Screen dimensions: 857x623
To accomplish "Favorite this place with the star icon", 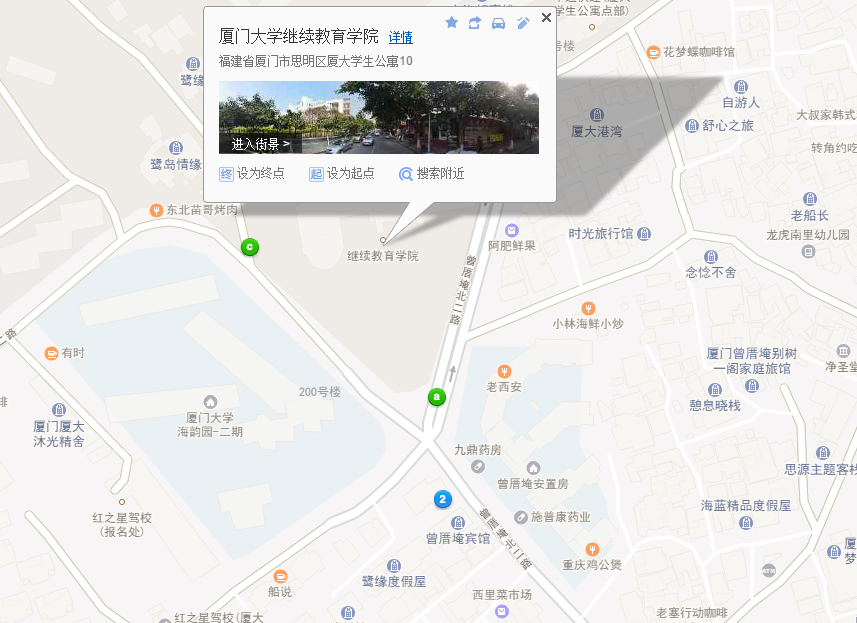I will tap(452, 23).
